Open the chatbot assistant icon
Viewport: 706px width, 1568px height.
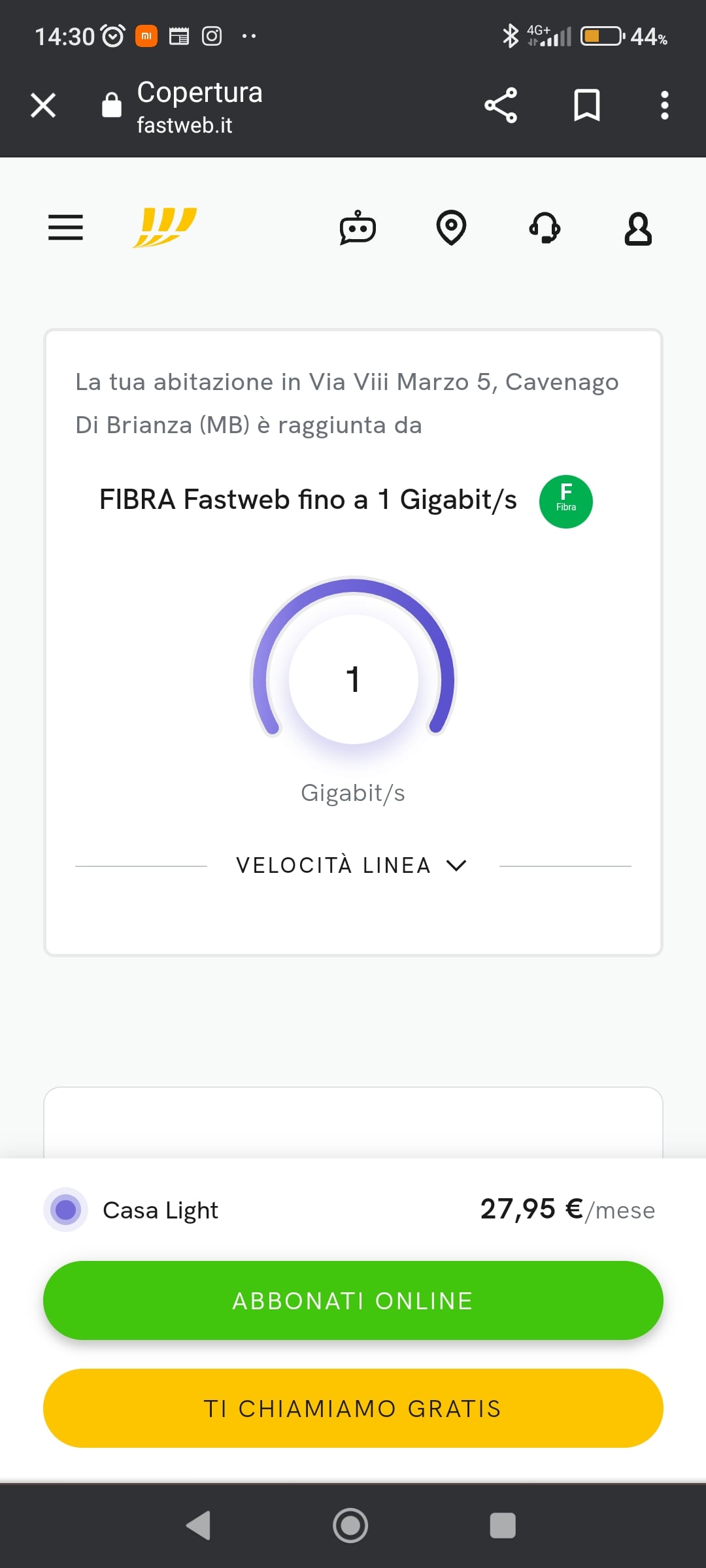coord(358,228)
